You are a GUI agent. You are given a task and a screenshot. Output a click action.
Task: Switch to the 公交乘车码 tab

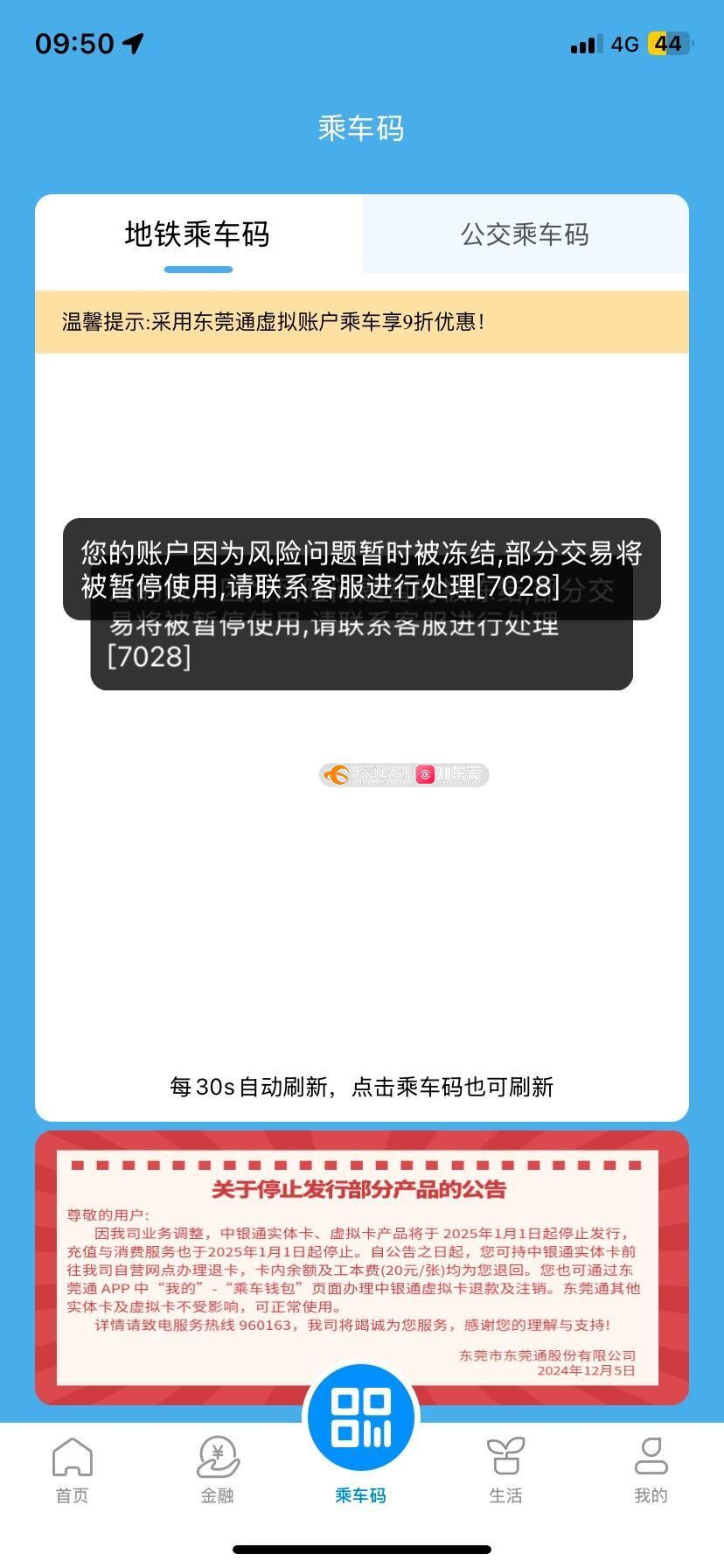pyautogui.click(x=525, y=234)
